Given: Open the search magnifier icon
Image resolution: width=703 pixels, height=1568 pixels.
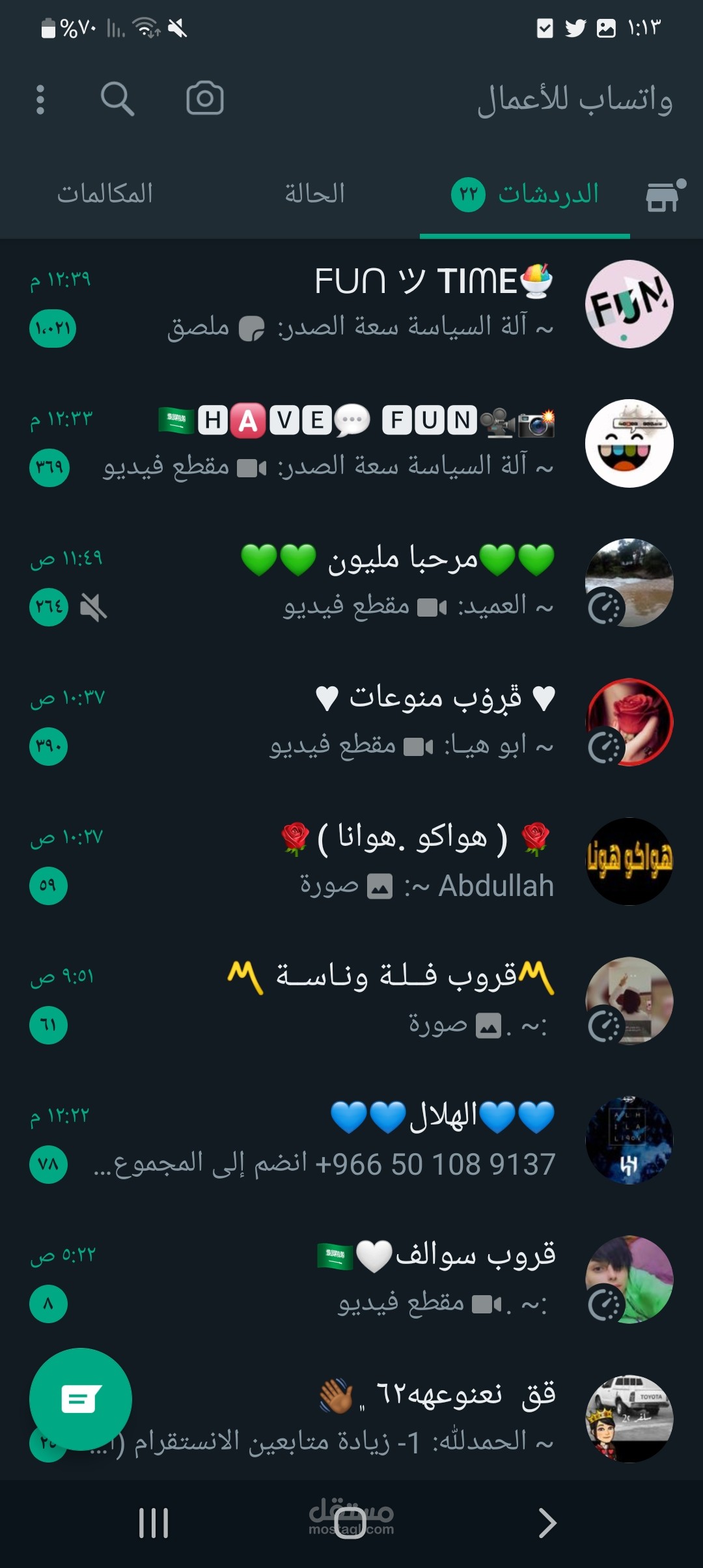Looking at the screenshot, I should (118, 99).
